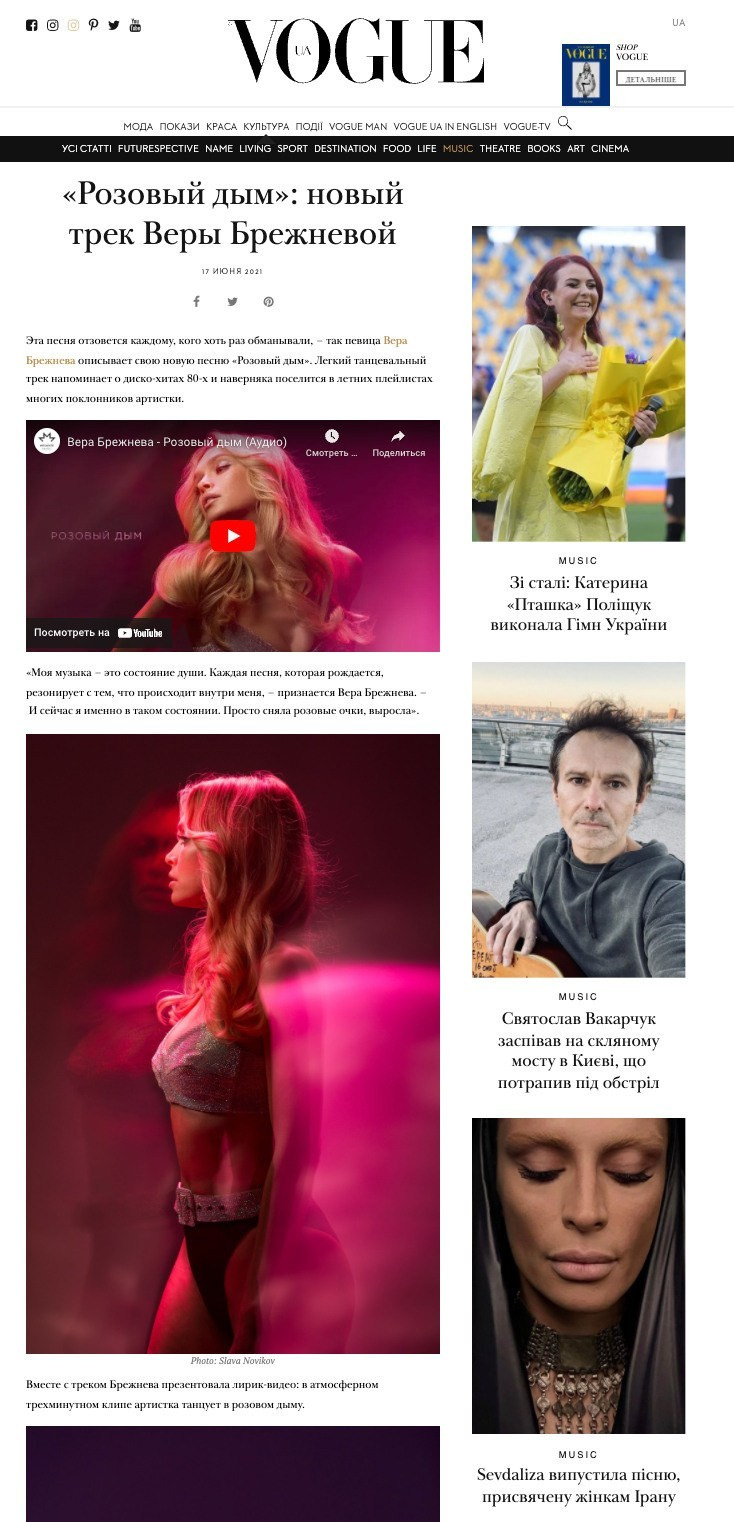Screen dimensions: 734x1522
Task: Select the CINEMA subcategory
Action: (610, 149)
